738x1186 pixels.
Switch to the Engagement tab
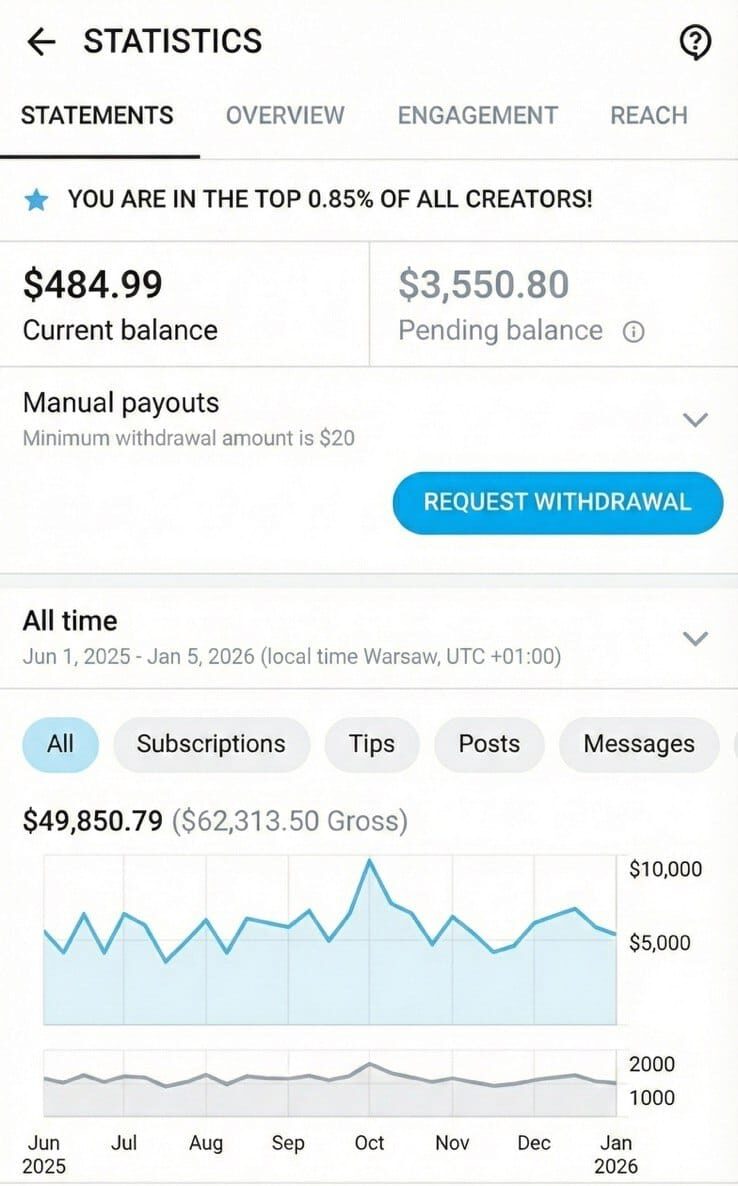[478, 115]
